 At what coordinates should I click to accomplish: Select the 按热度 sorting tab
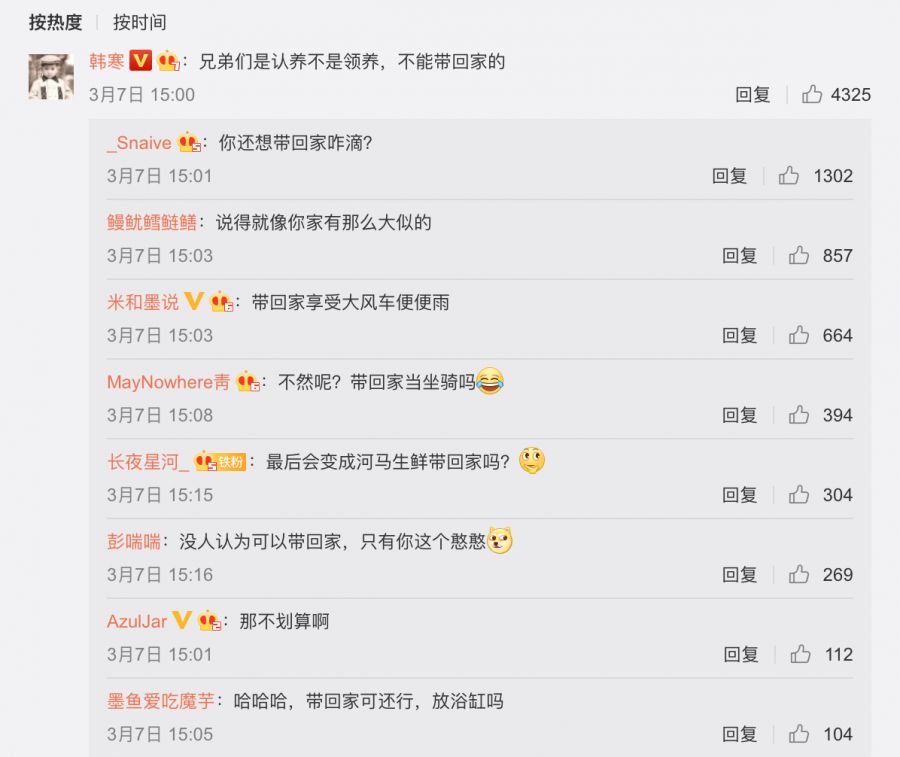click(55, 22)
